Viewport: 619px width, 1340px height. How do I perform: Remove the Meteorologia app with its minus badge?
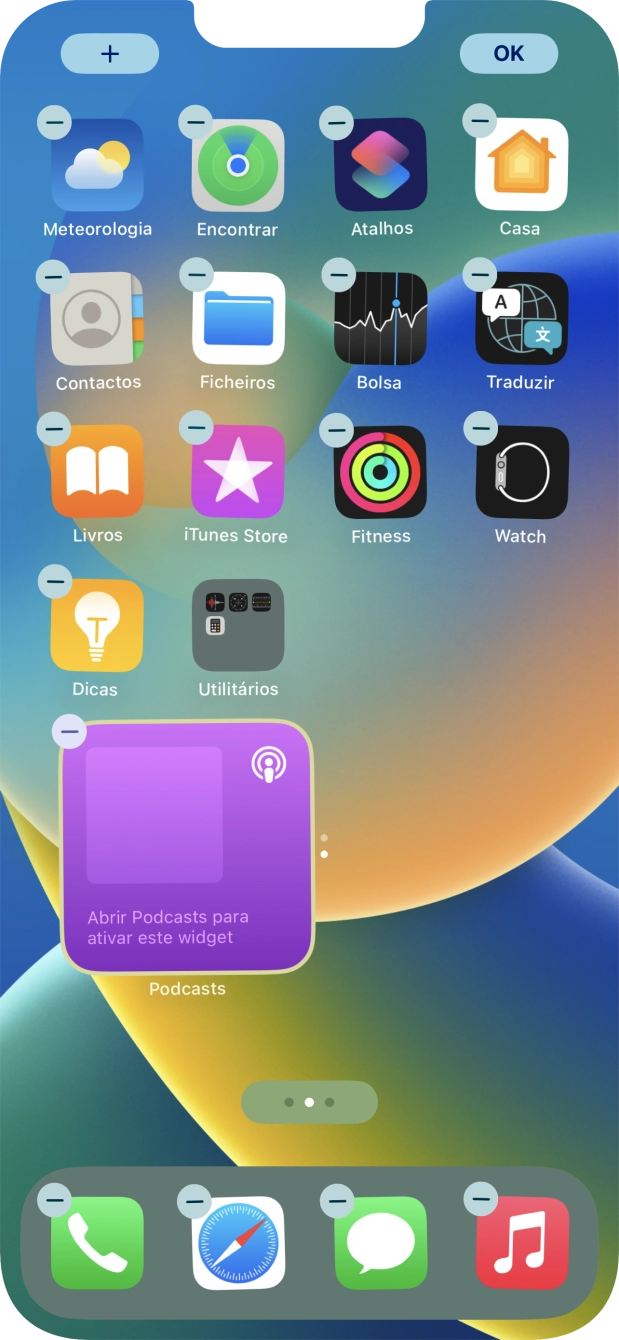tap(53, 123)
